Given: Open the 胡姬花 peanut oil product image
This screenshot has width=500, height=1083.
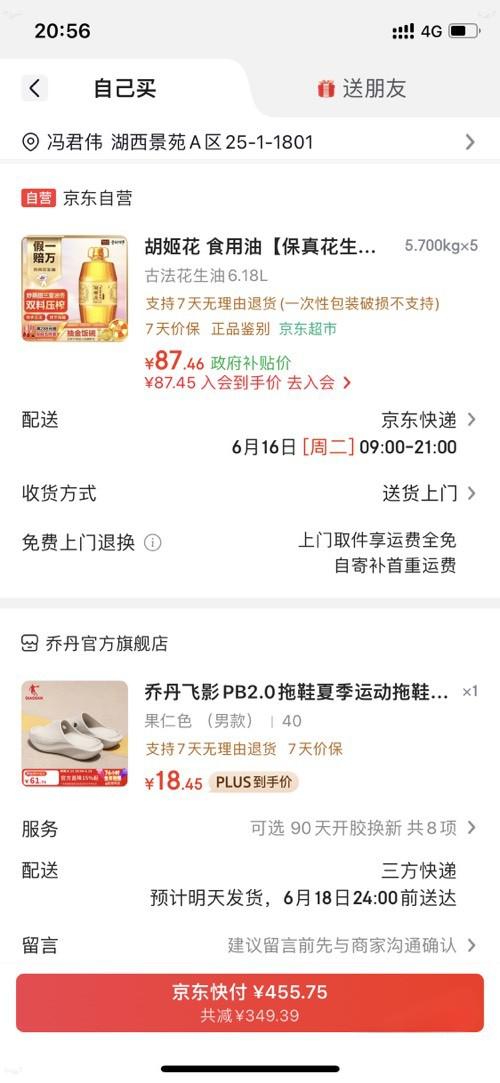Looking at the screenshot, I should (75, 288).
